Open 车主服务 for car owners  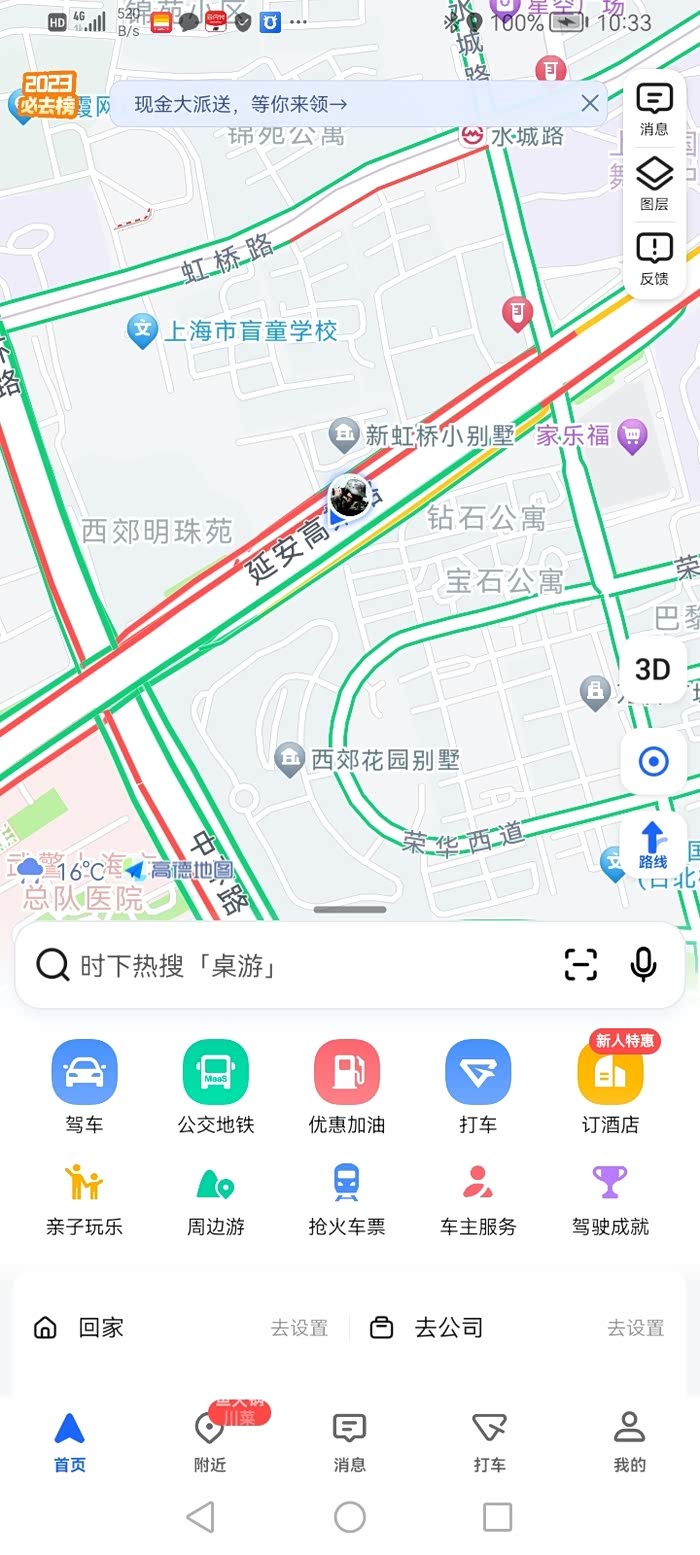tap(478, 1198)
